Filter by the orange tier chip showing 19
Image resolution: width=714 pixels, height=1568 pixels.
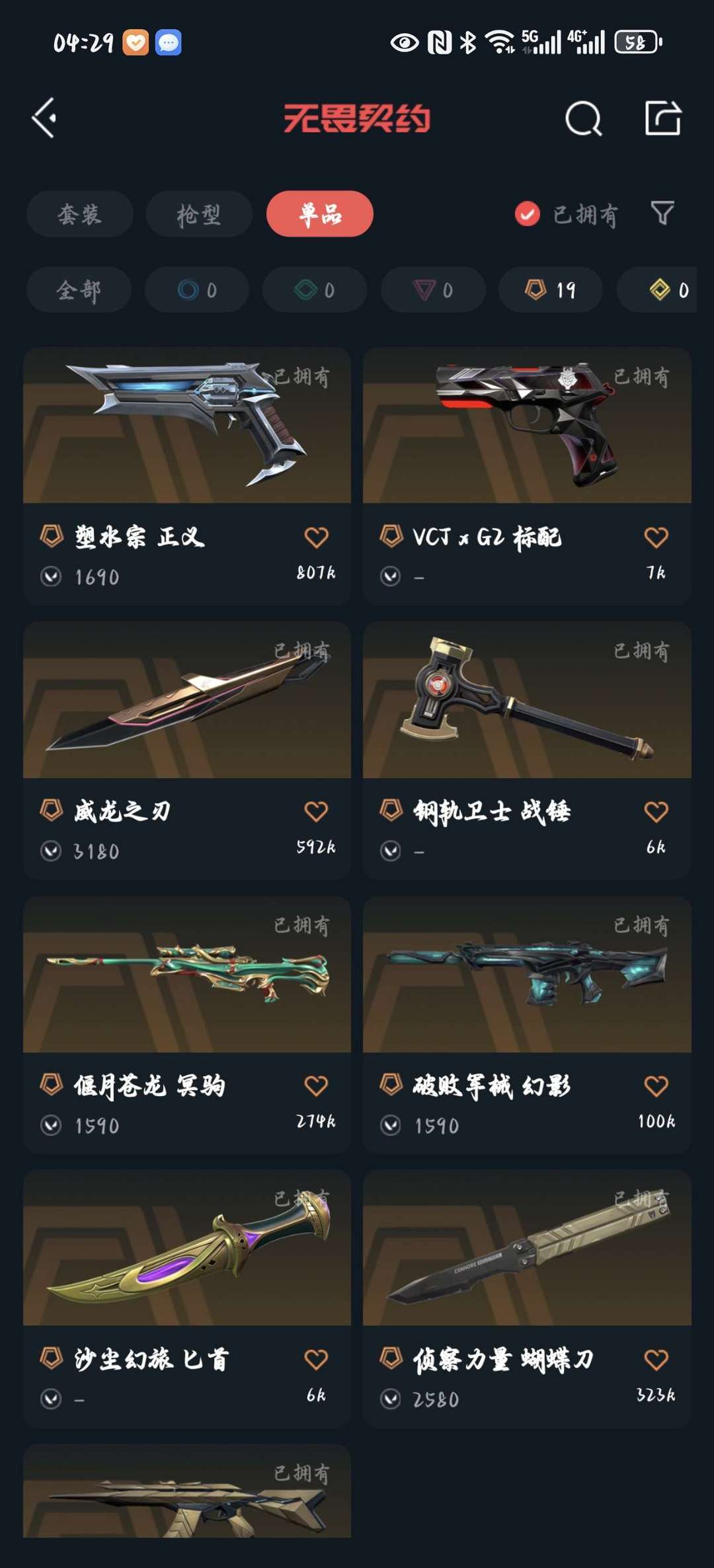(551, 290)
